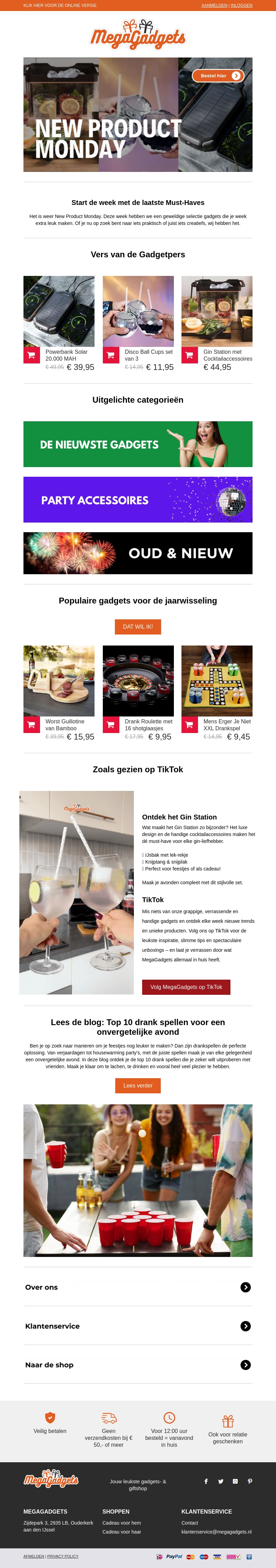Image resolution: width=276 pixels, height=1568 pixels.
Task: Open the Drank Roulette product card
Action: click(138, 681)
